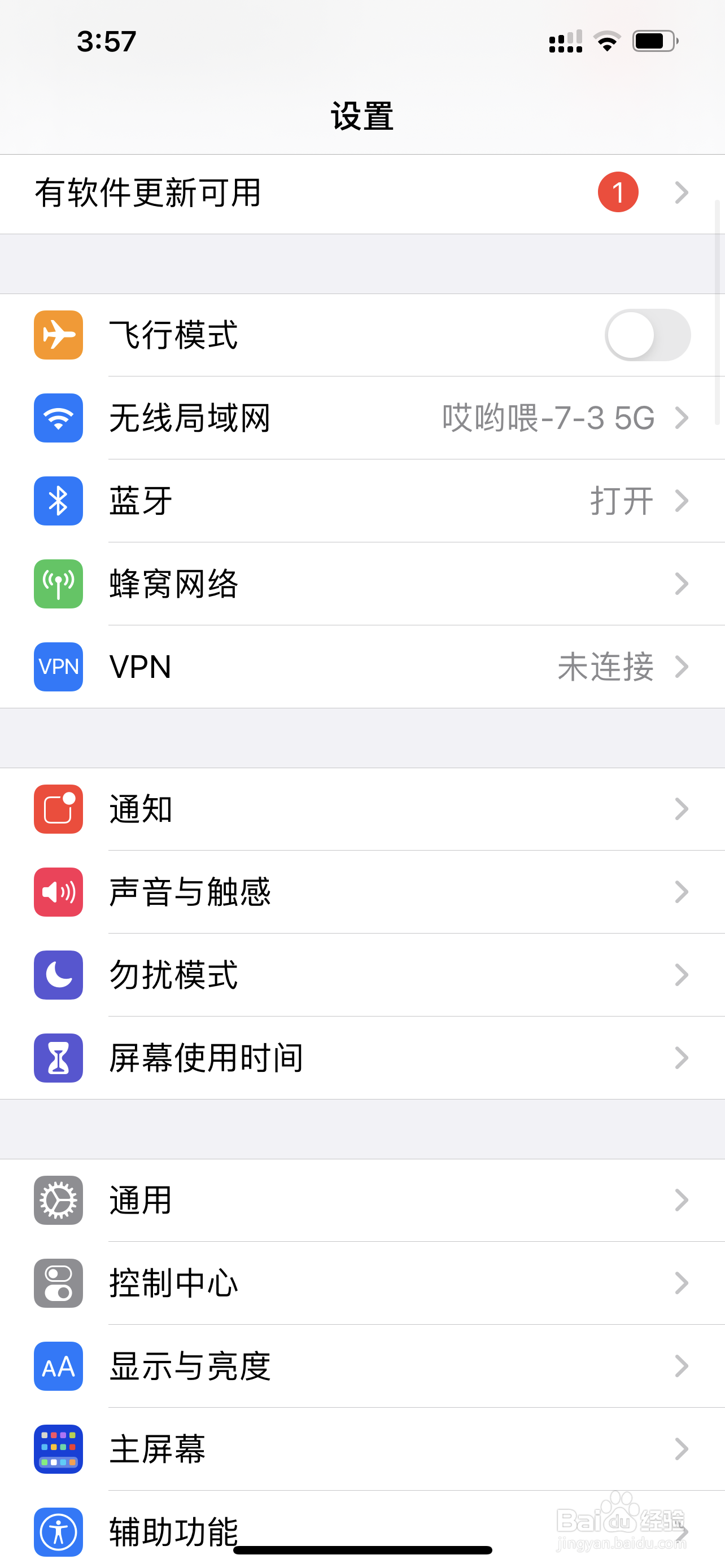Screen dimensions: 725x1568
Task: Toggle 飞行模式 switch on
Action: click(648, 335)
